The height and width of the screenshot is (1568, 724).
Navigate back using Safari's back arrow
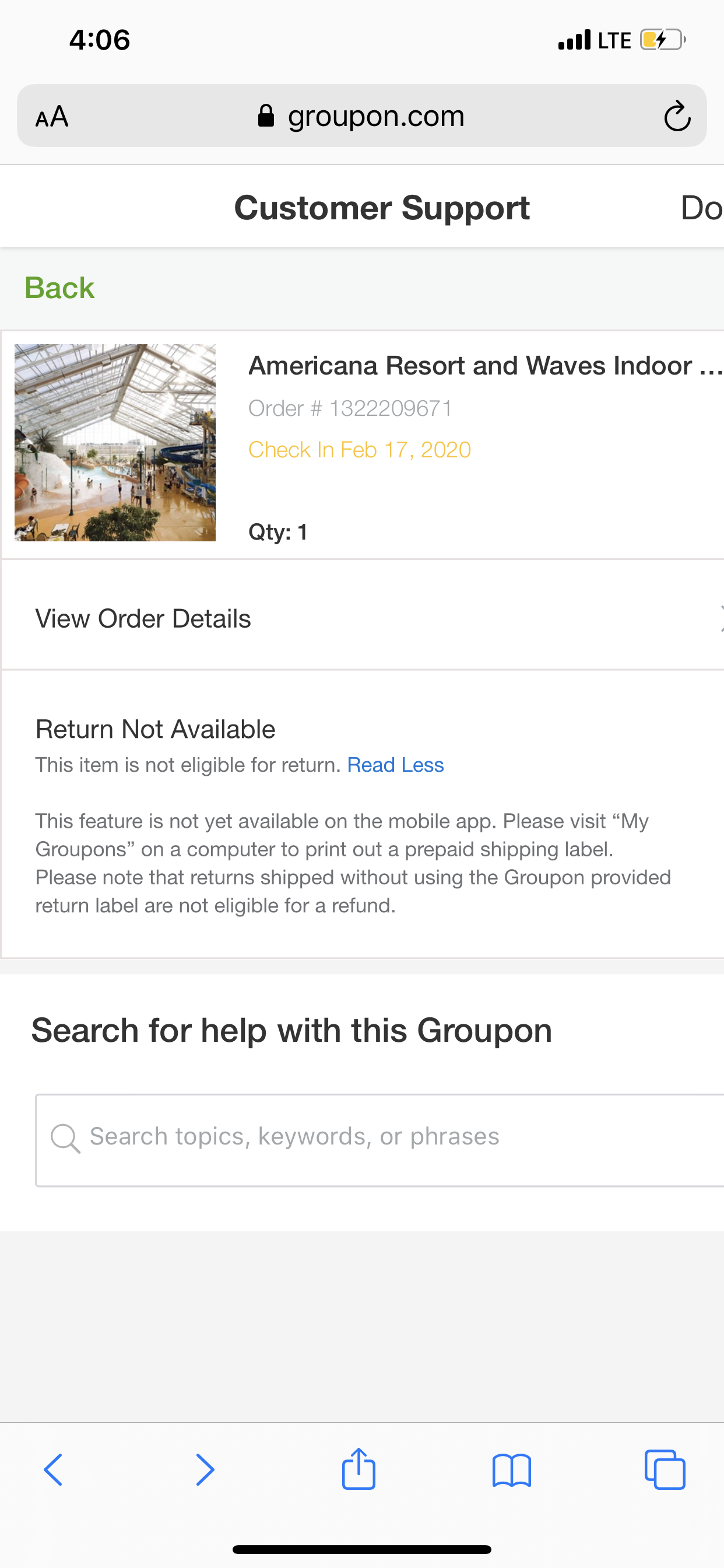[52, 1469]
